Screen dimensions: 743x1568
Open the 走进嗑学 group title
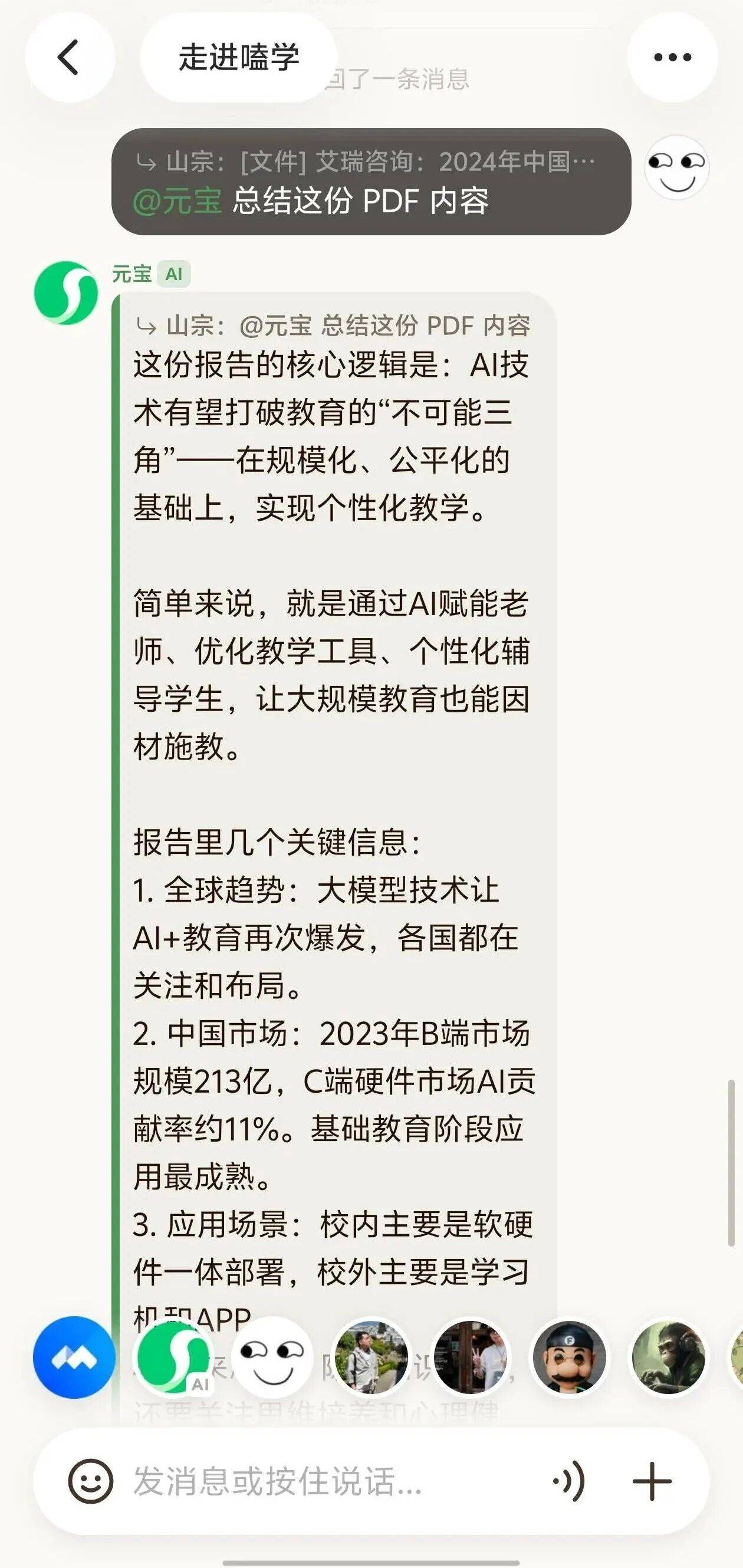click(239, 57)
